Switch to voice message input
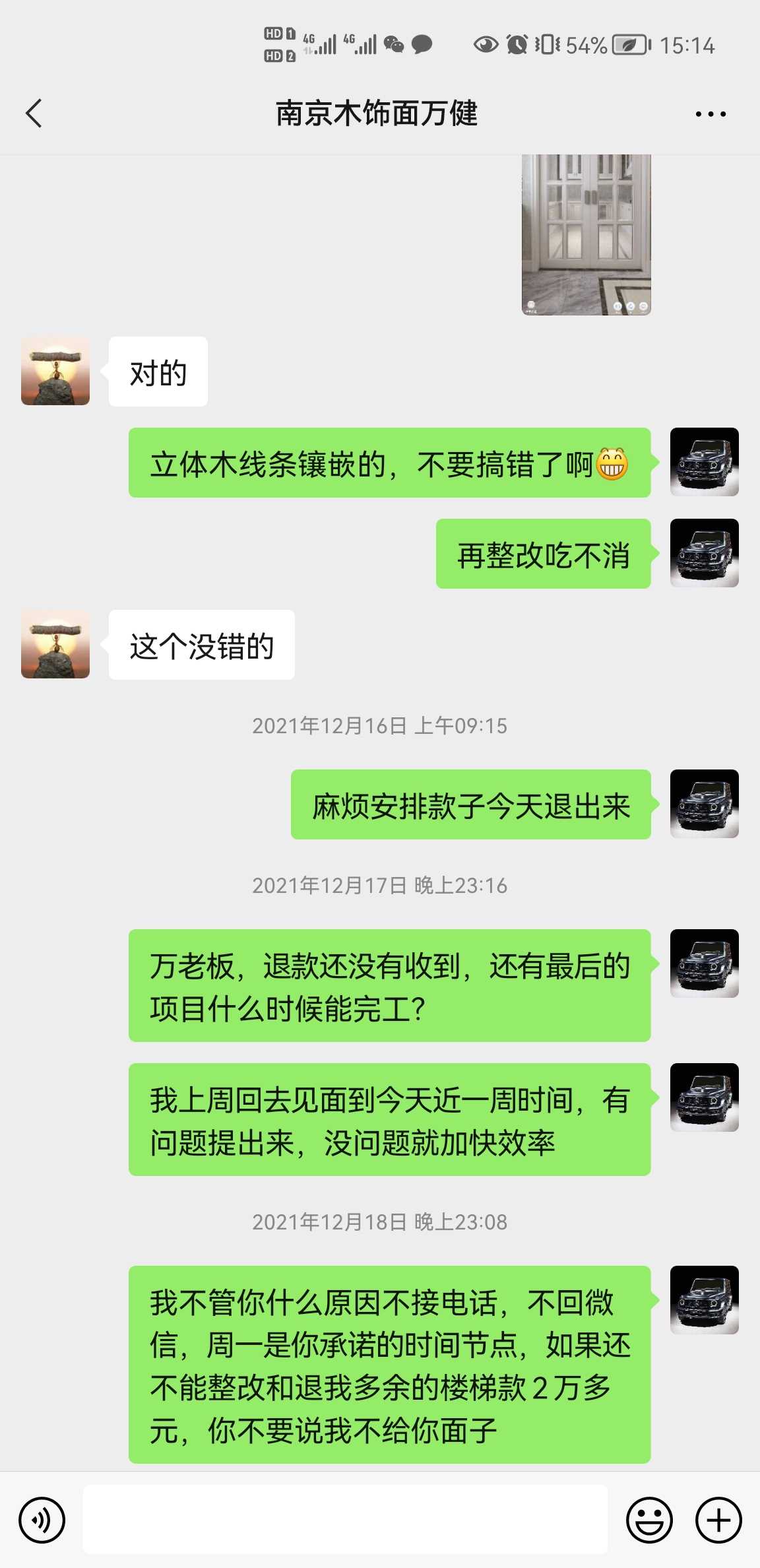760x1568 pixels. 42,1520
